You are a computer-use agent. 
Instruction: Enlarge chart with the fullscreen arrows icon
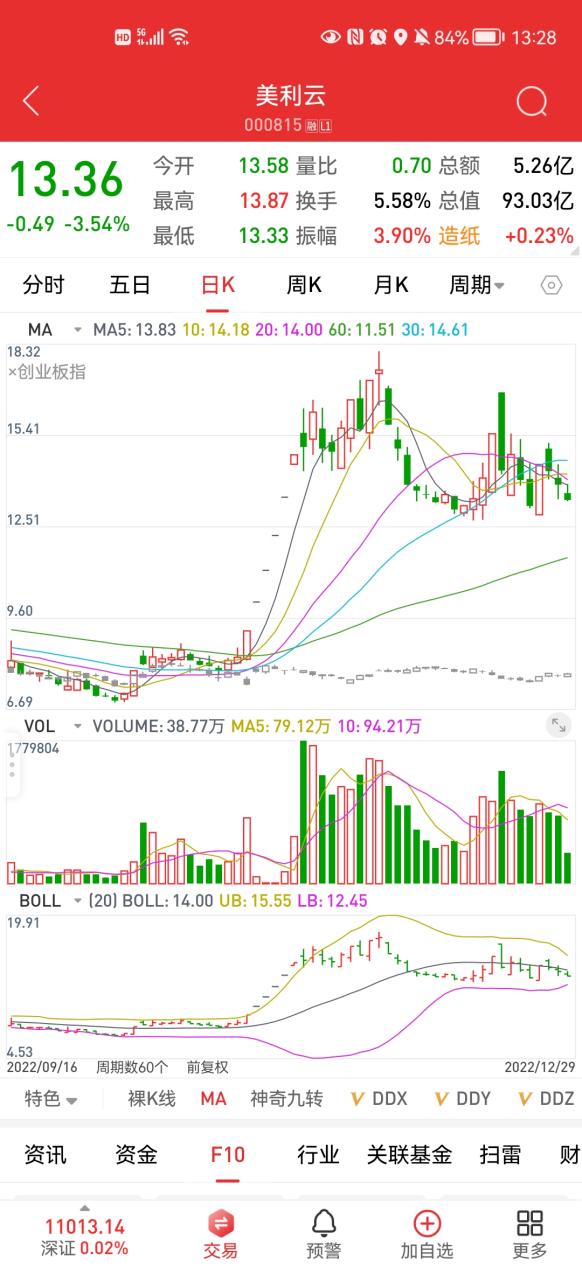[558, 725]
